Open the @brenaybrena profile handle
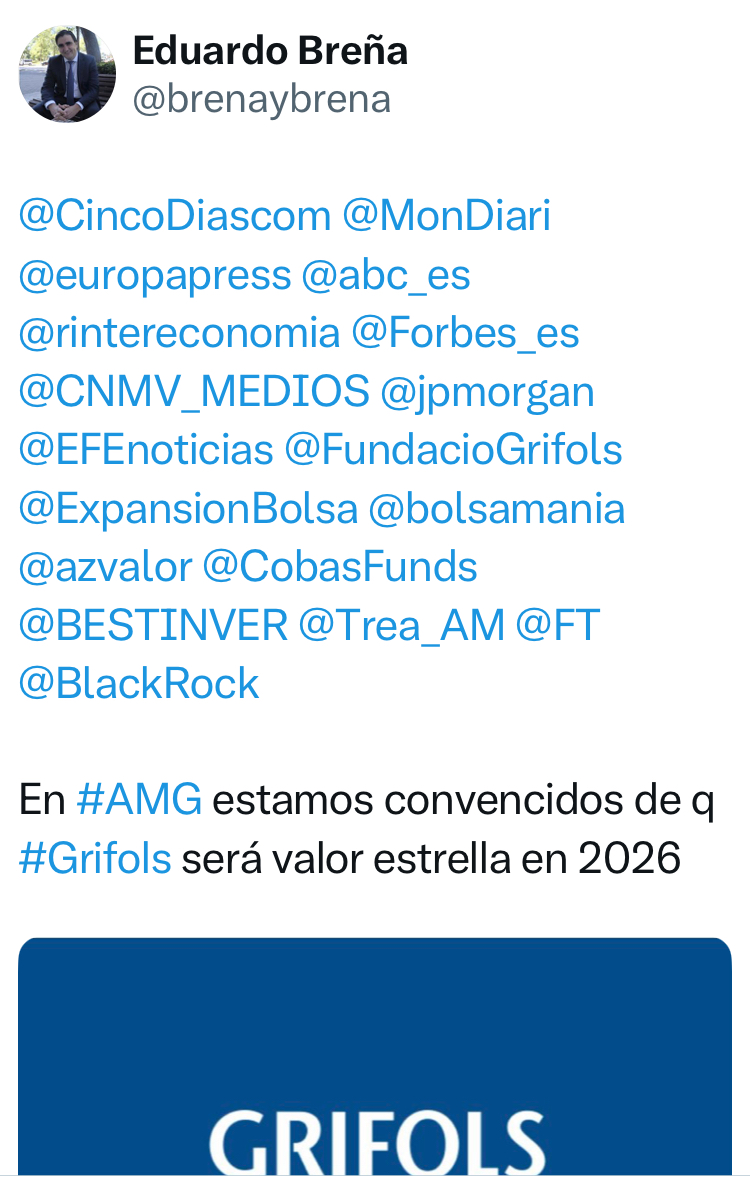Screen dimensions: 750x1192 coord(261,100)
